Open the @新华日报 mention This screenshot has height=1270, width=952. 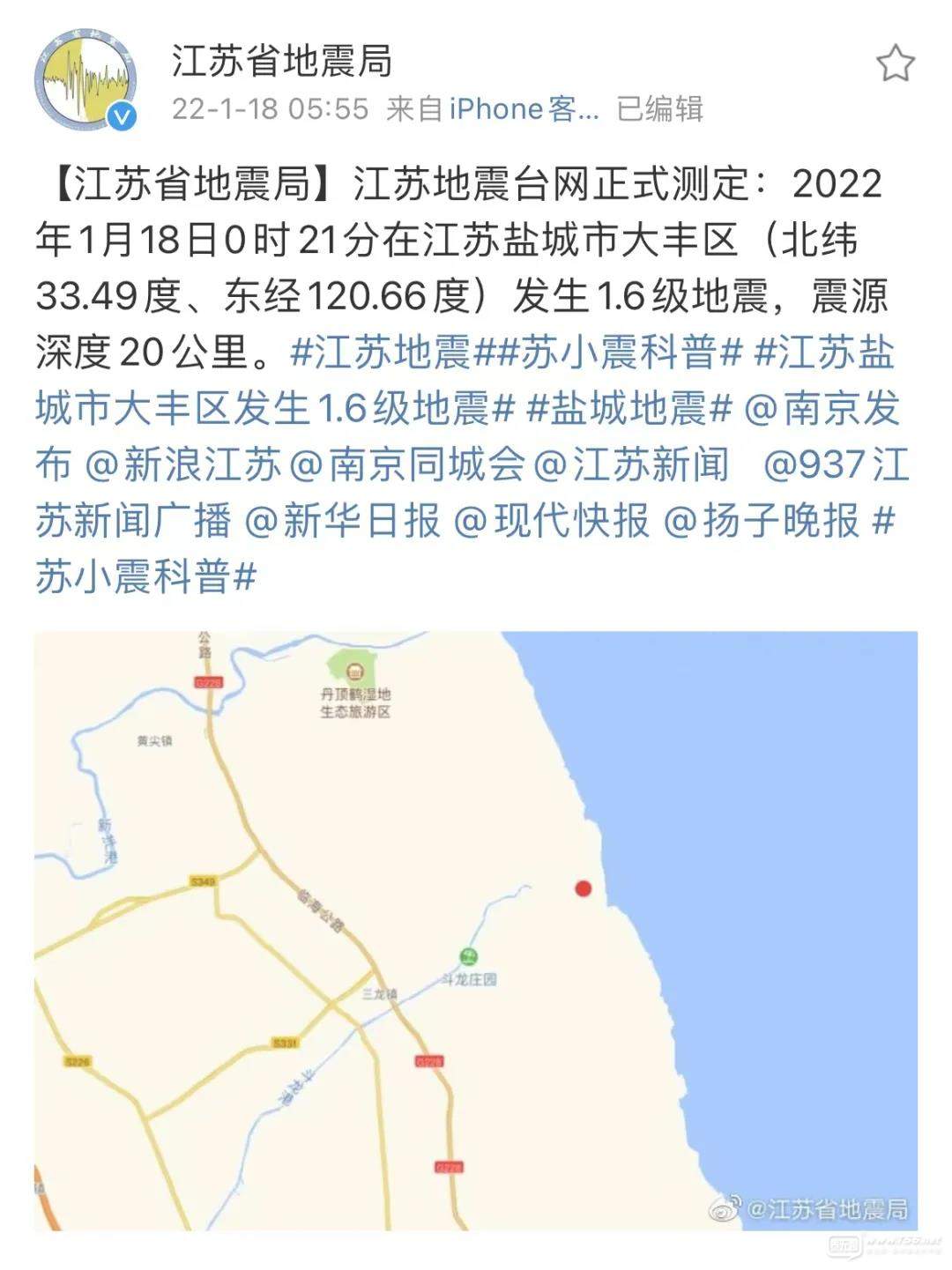pyautogui.click(x=341, y=521)
